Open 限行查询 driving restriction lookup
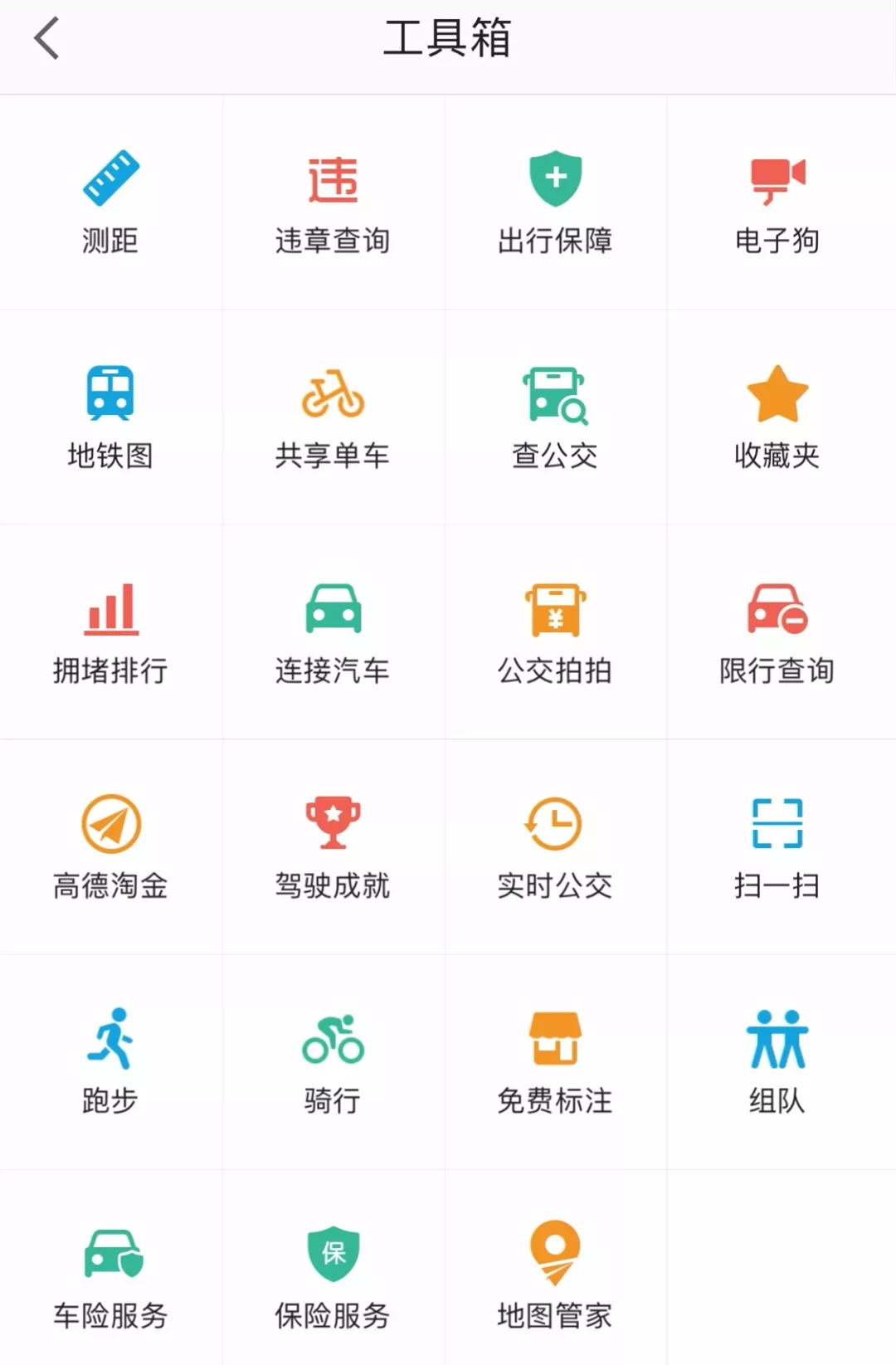 pos(777,631)
